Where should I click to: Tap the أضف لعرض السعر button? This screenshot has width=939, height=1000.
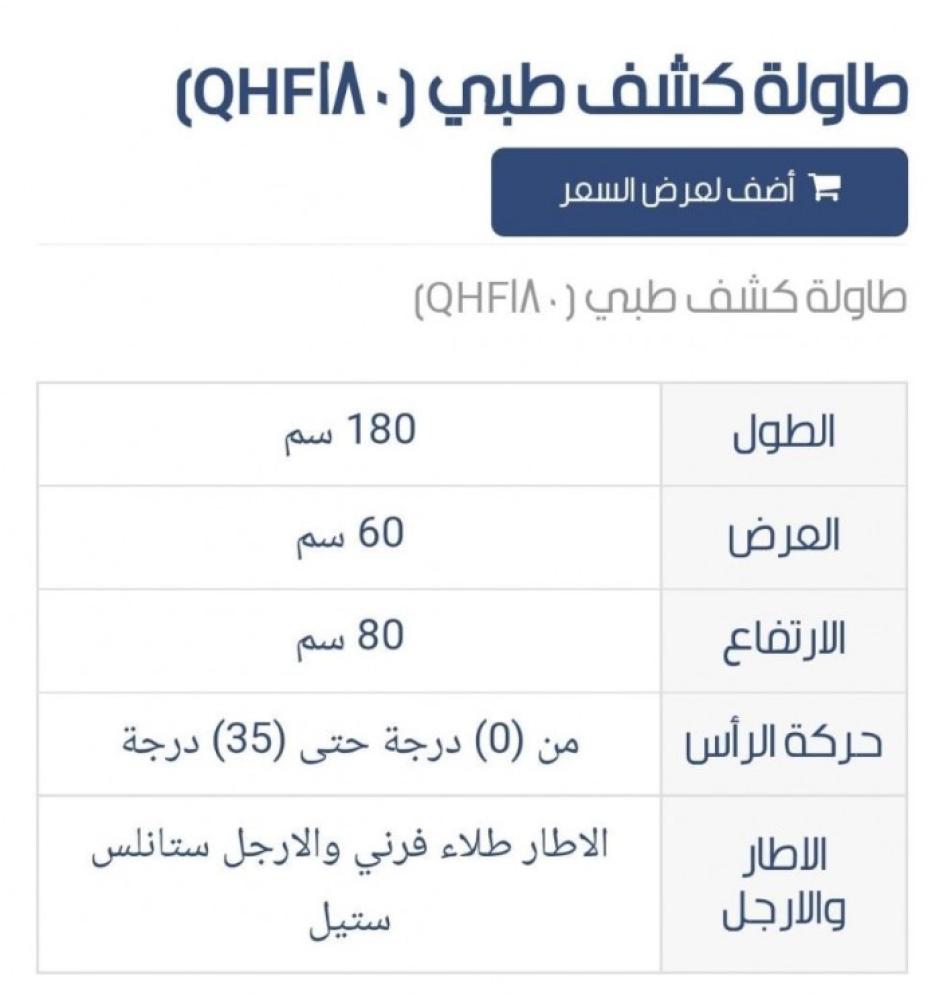point(699,192)
